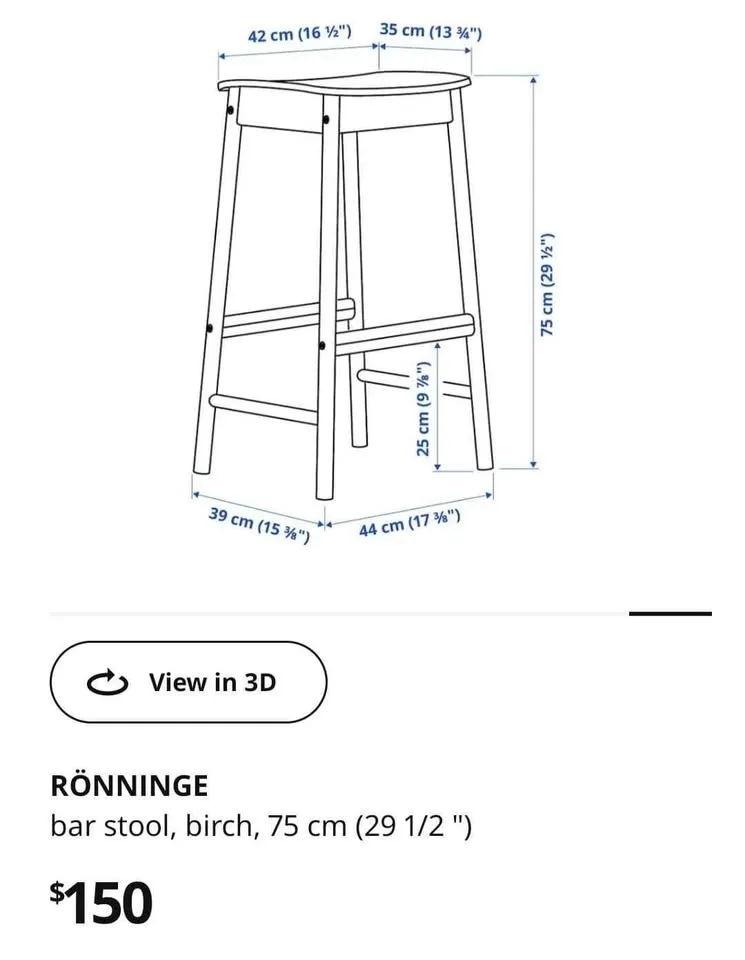Click the horizontal divider line
745x960 pixels.
click(372, 610)
